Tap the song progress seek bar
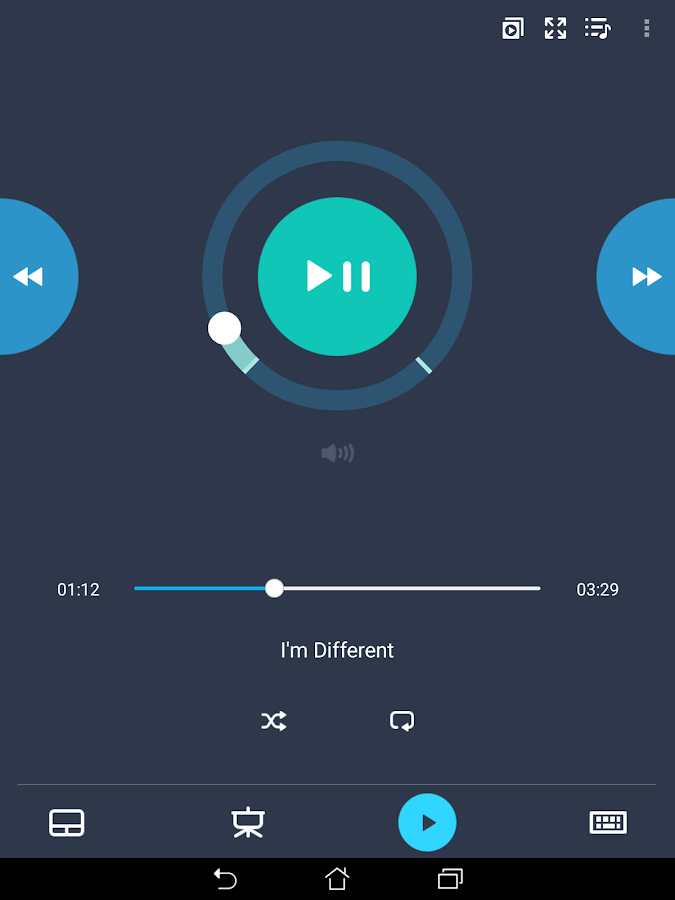Image resolution: width=675 pixels, height=900 pixels. click(x=337, y=589)
